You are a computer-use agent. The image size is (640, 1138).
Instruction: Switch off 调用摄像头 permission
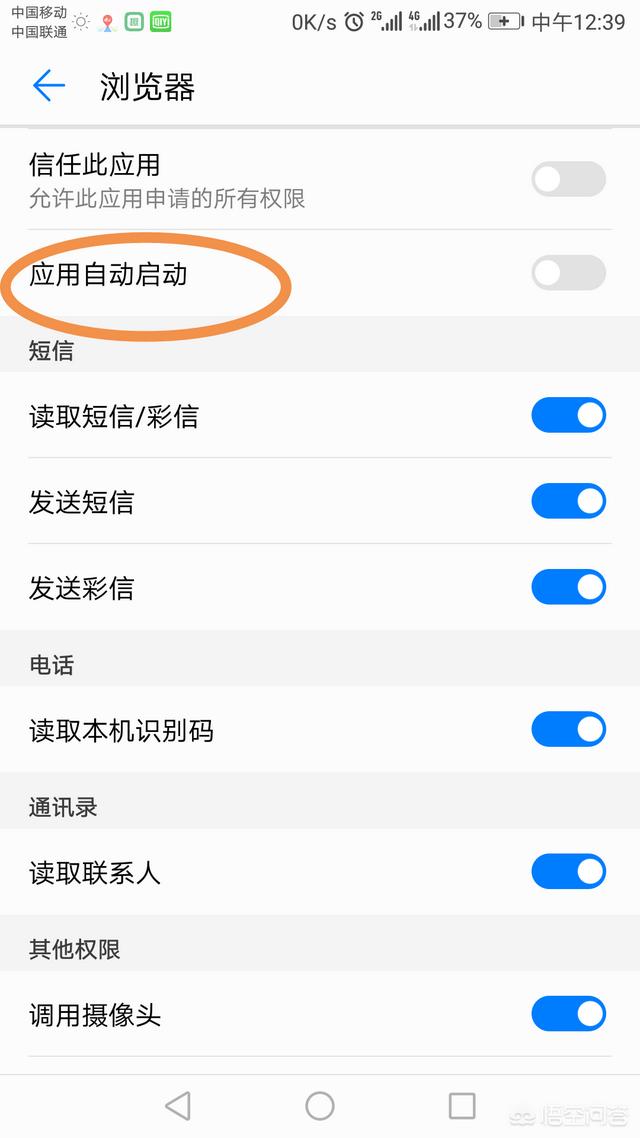pos(568,1014)
